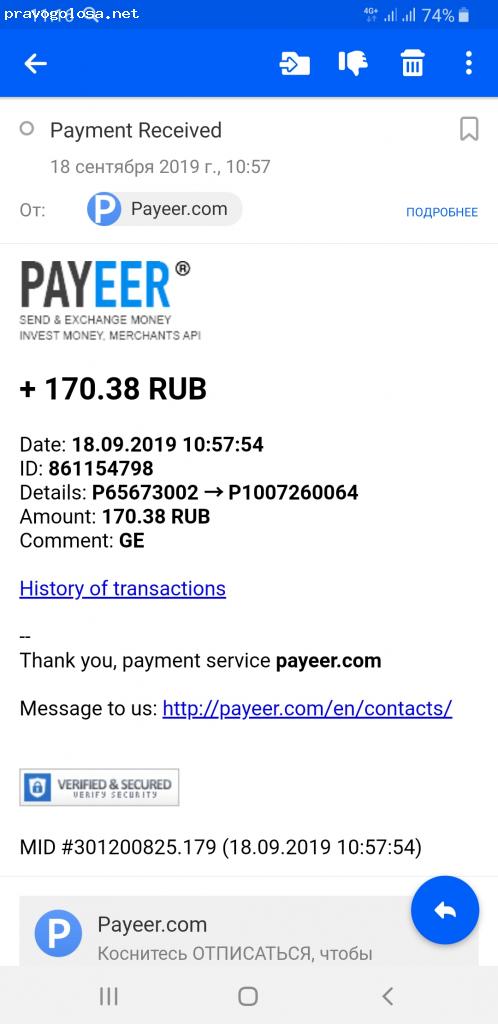Open recent apps from the navigation bar
The width and height of the screenshot is (498, 1024).
pyautogui.click(x=108, y=996)
